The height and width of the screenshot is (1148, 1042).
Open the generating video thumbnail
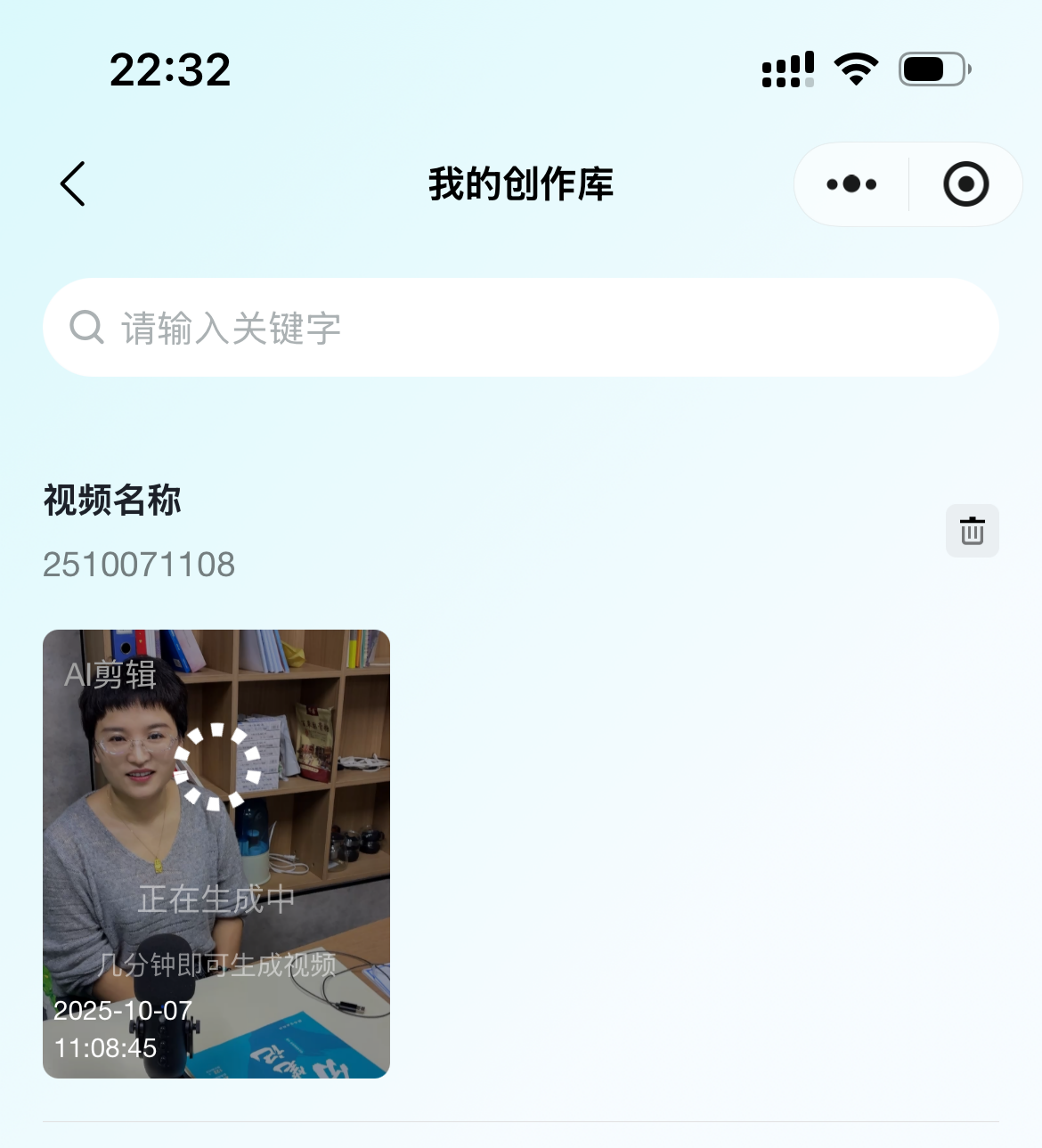pos(216,853)
